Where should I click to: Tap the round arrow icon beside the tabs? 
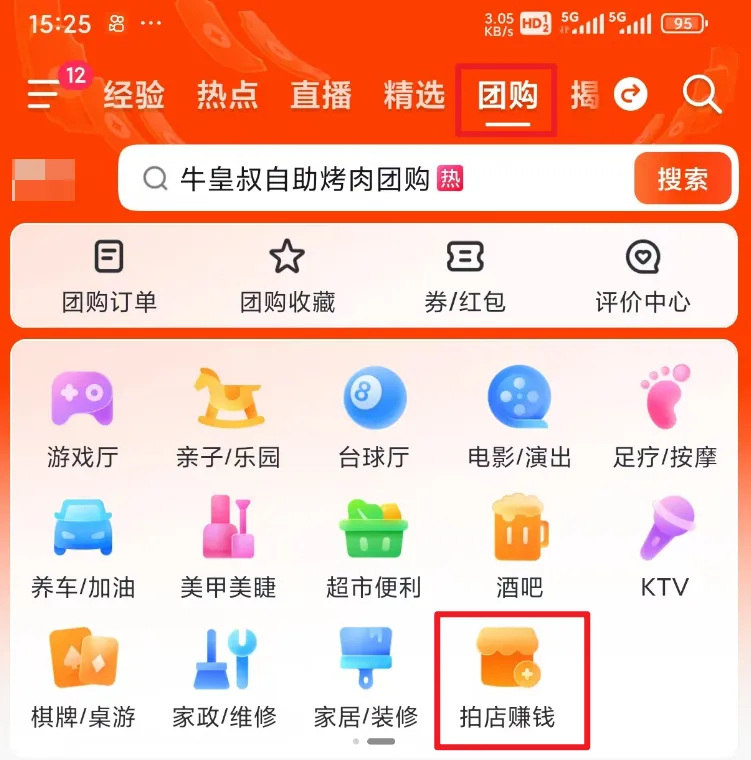tap(630, 95)
